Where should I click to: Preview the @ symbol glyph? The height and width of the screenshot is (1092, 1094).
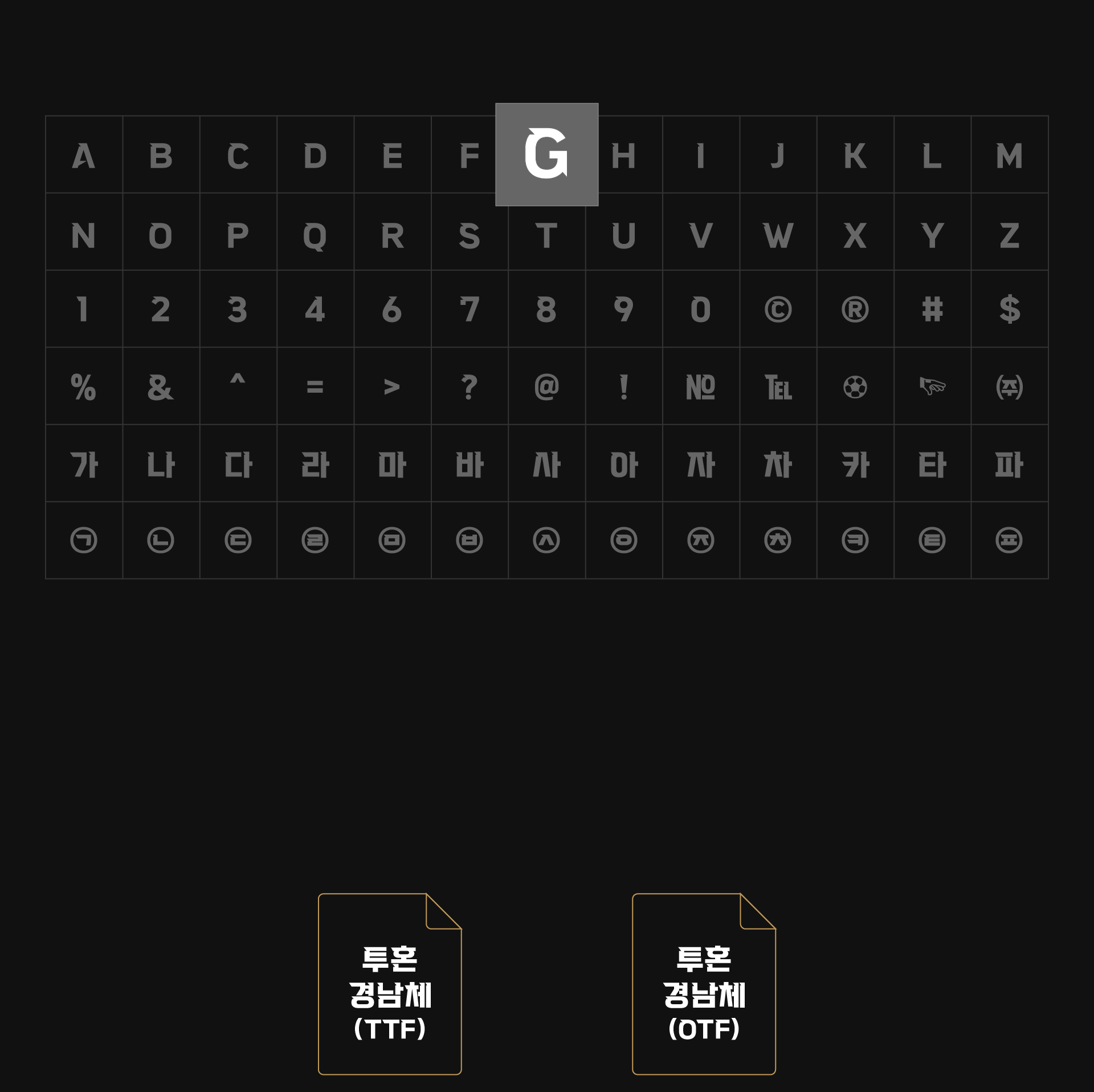click(546, 386)
